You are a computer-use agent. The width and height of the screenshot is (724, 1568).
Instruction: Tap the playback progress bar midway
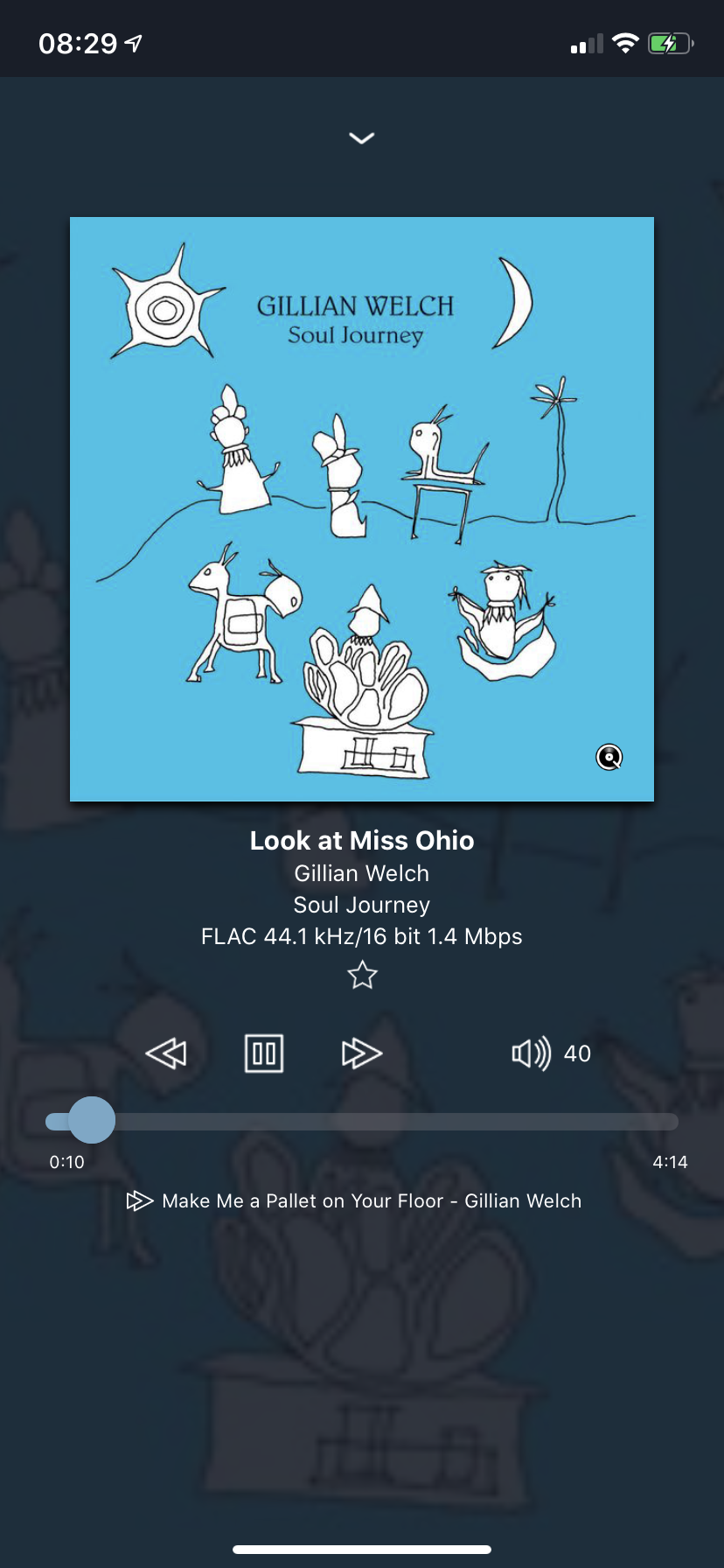362,1121
